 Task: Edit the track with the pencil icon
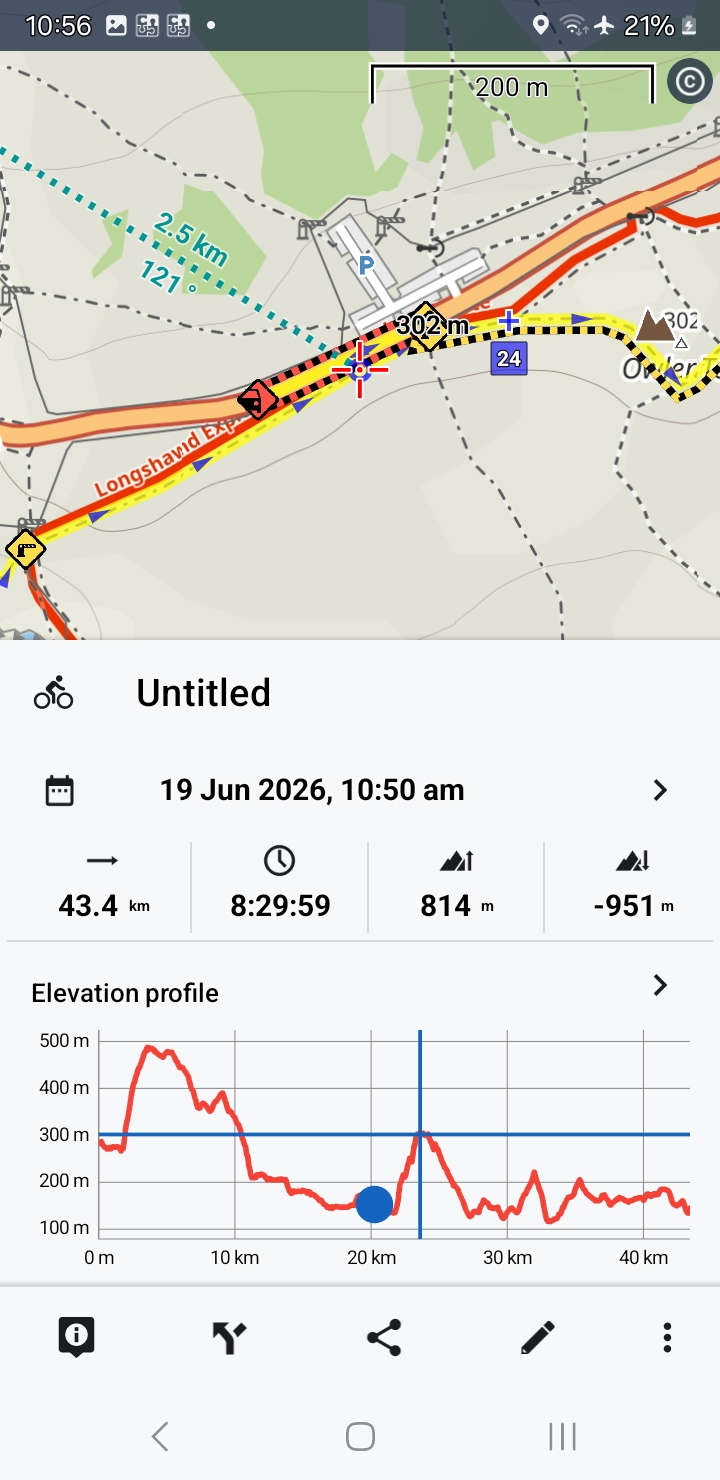point(538,1337)
